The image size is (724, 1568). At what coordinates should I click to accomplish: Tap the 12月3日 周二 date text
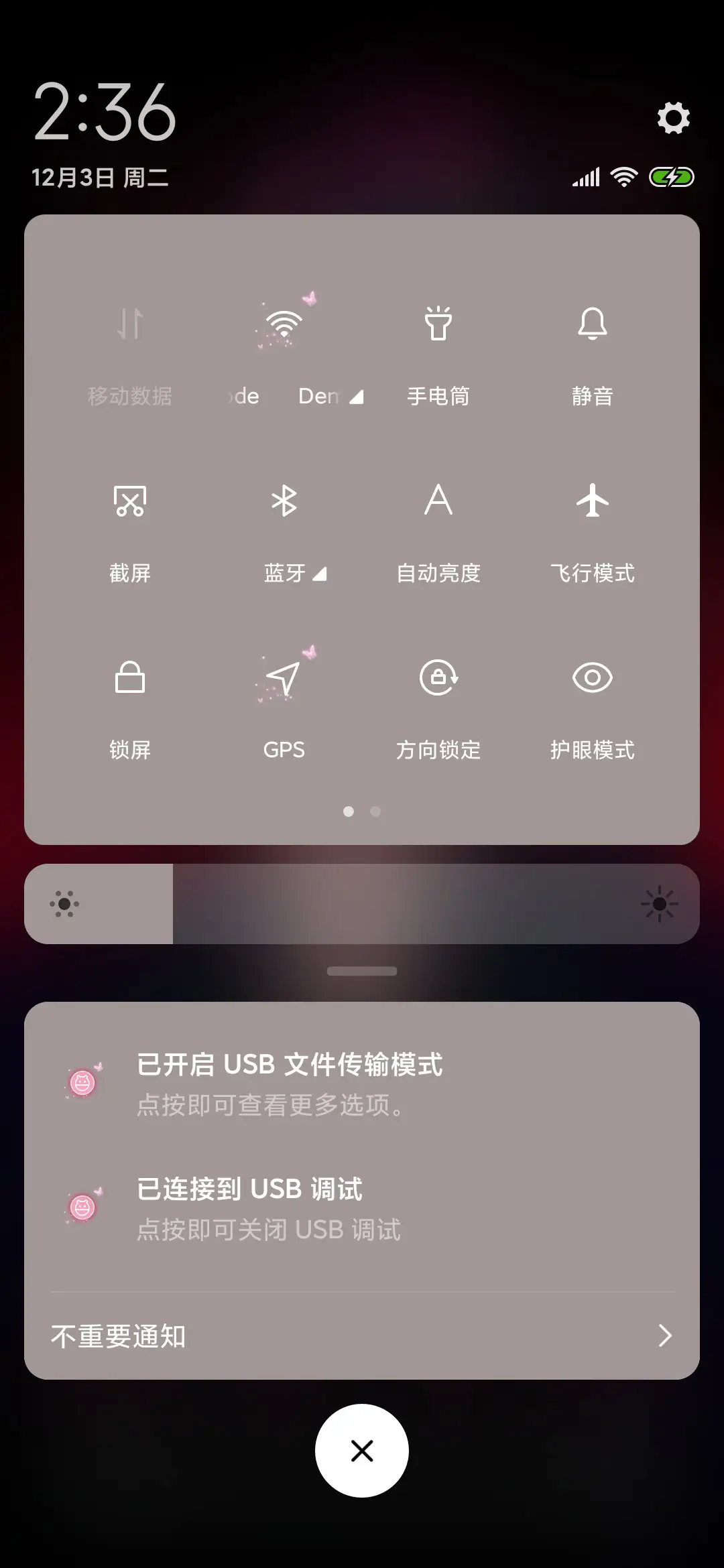click(x=101, y=178)
